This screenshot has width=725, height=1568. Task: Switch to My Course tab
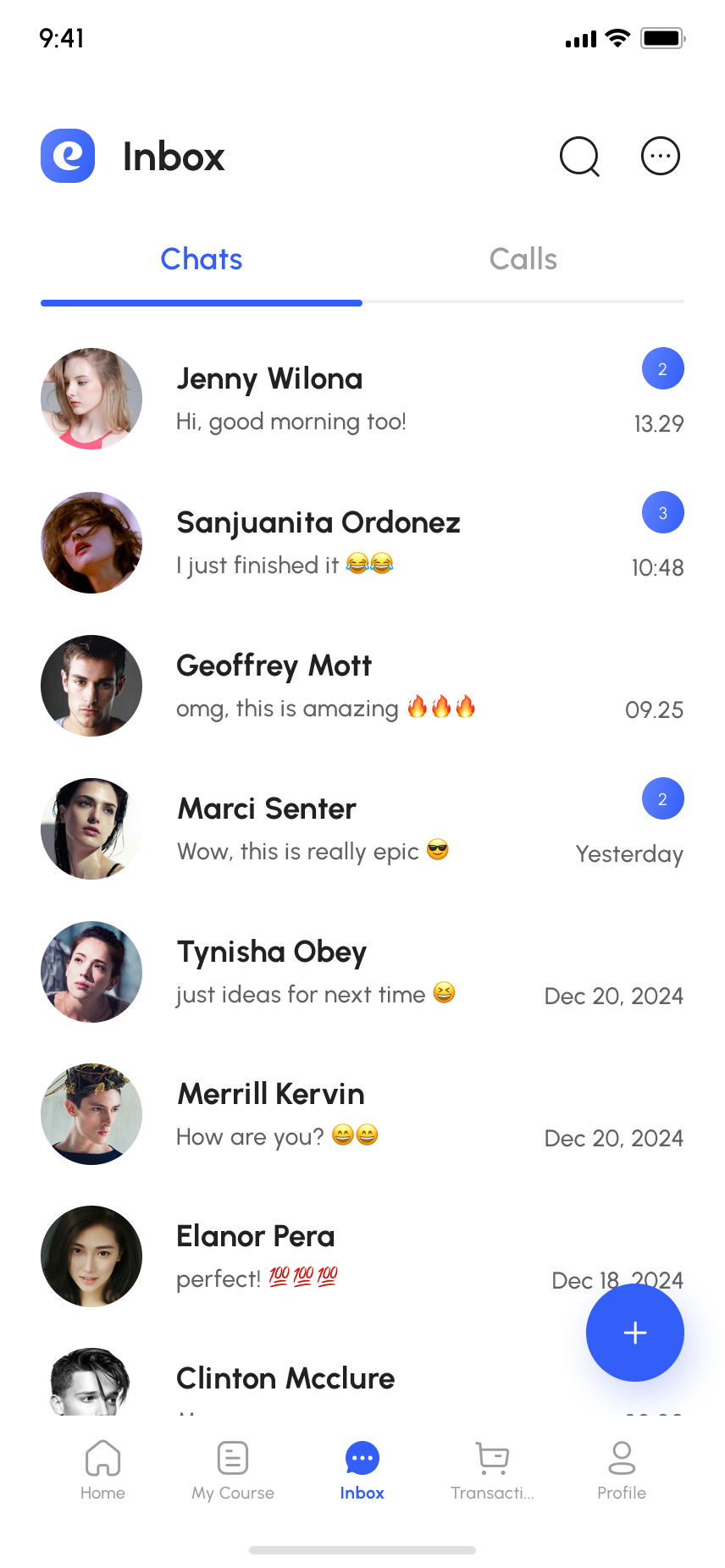point(233,1470)
